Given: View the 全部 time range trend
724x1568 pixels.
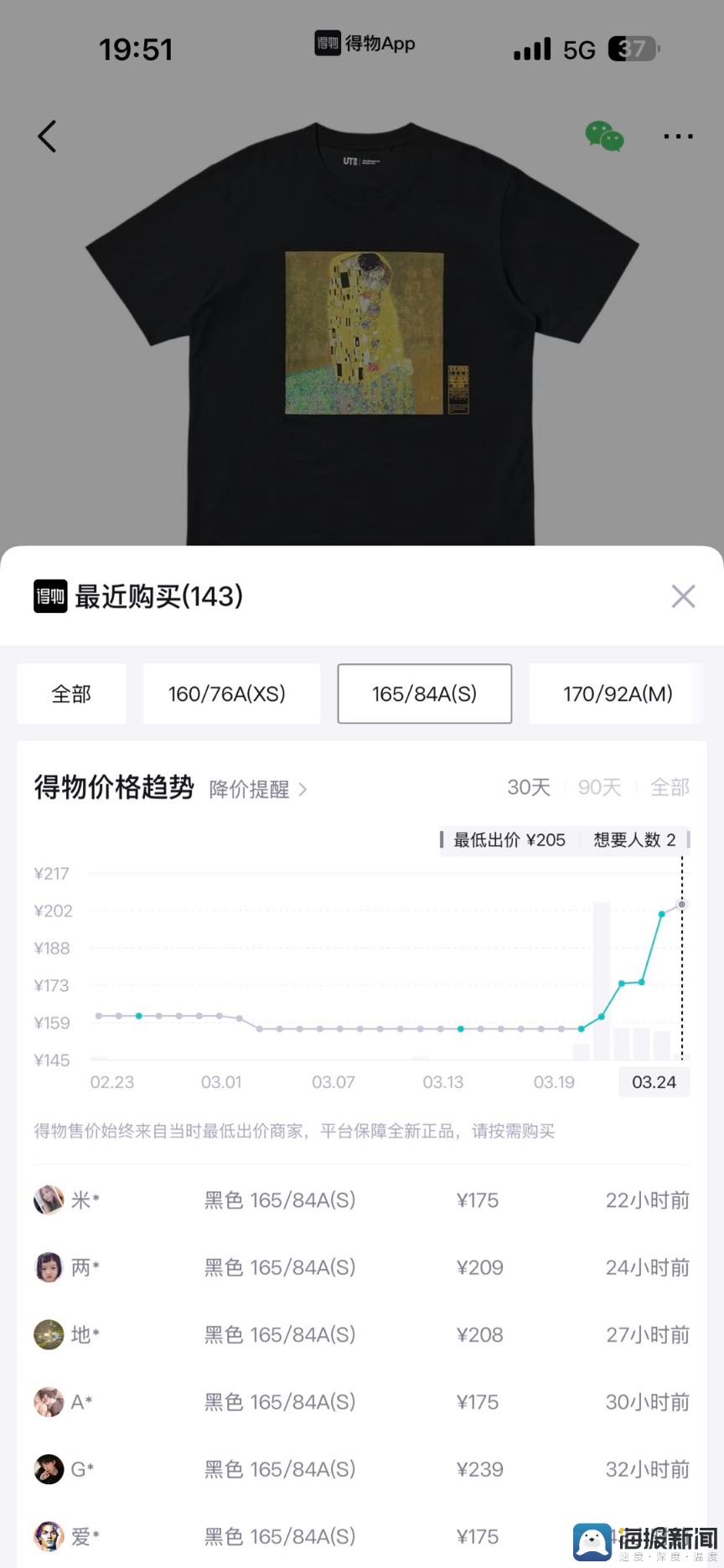Looking at the screenshot, I should pyautogui.click(x=670, y=787).
